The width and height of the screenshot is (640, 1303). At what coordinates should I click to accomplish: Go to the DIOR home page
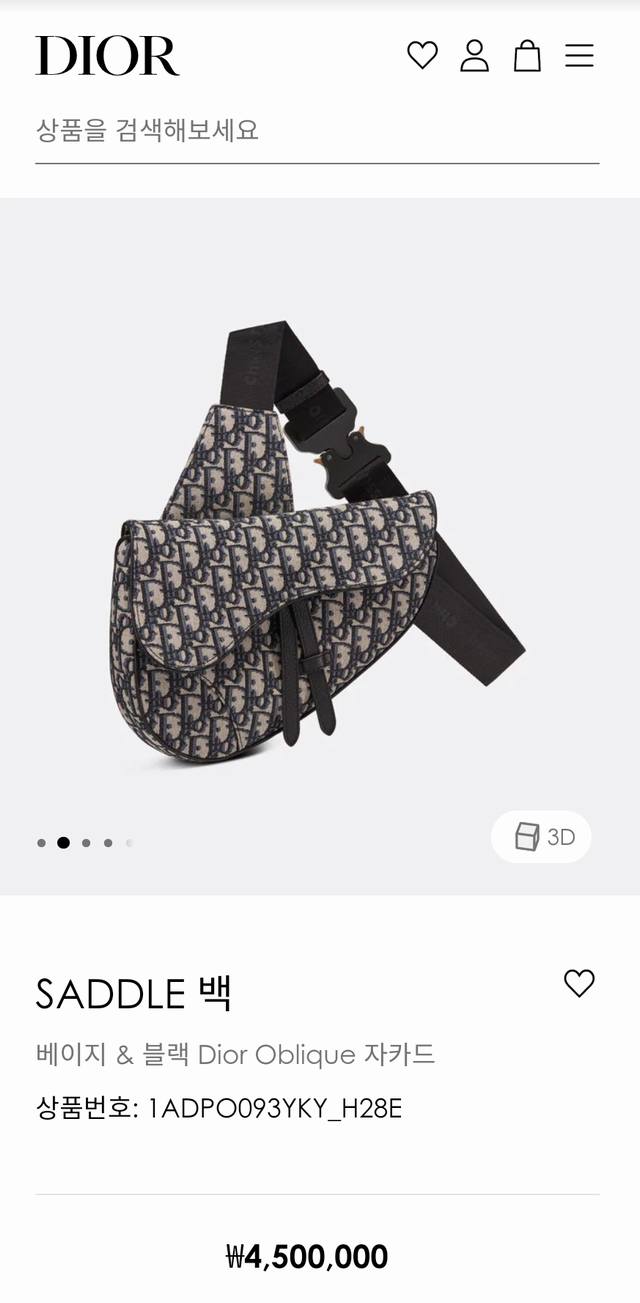107,56
